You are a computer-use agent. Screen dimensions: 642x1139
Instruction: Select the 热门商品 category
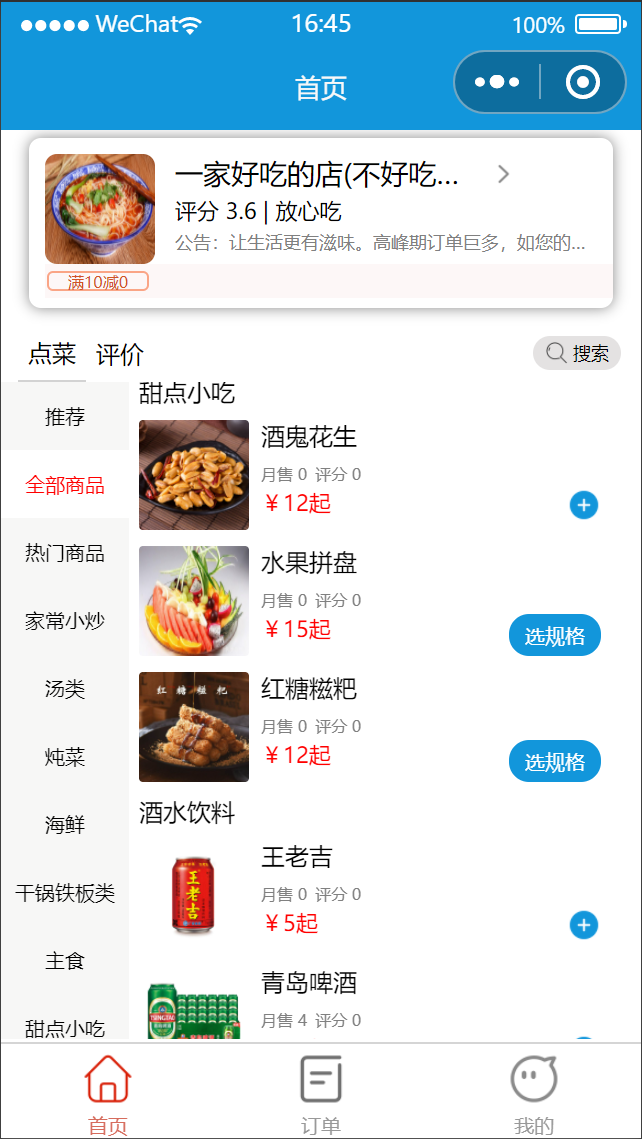click(x=65, y=553)
